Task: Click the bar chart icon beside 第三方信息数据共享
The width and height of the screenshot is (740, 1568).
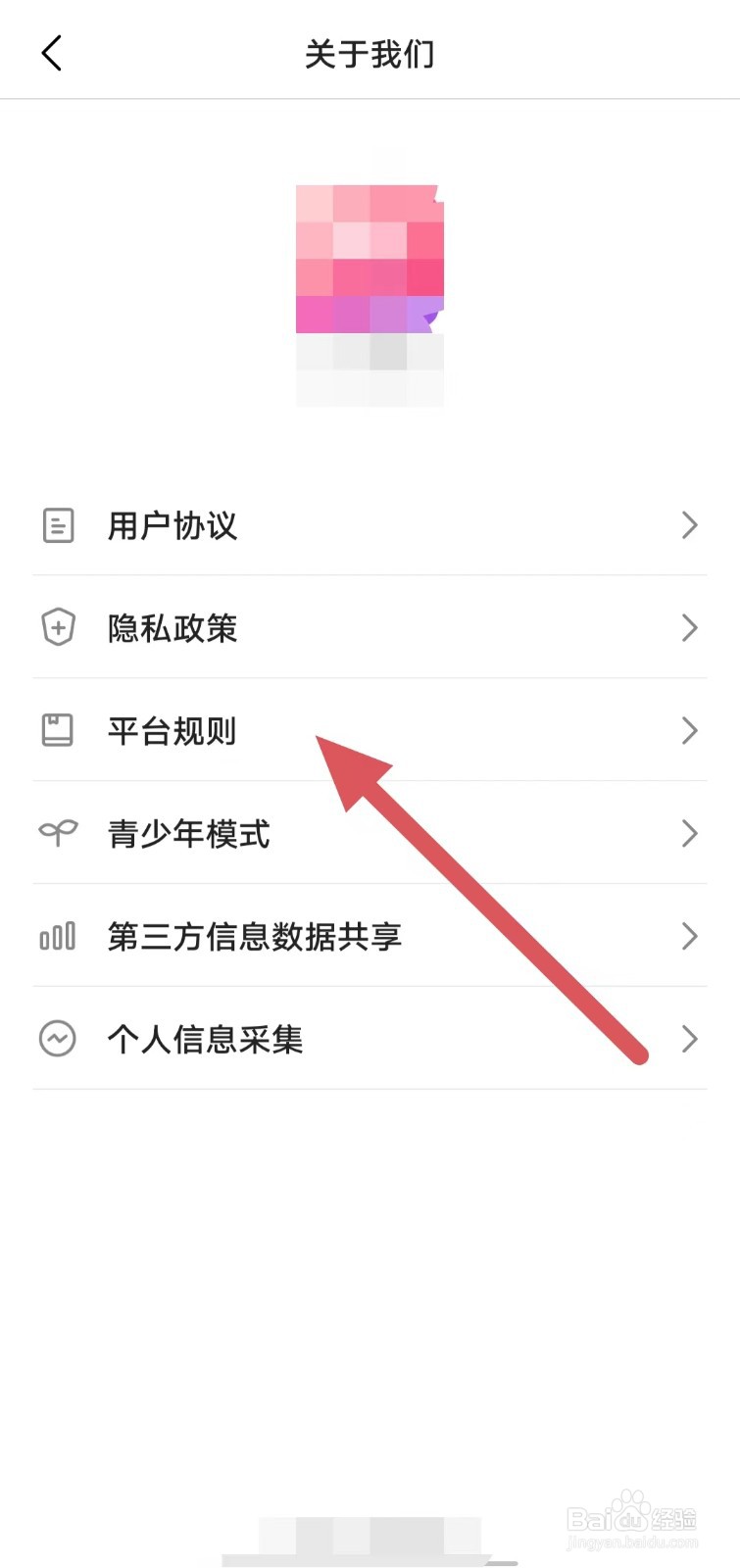Action: pyautogui.click(x=58, y=937)
